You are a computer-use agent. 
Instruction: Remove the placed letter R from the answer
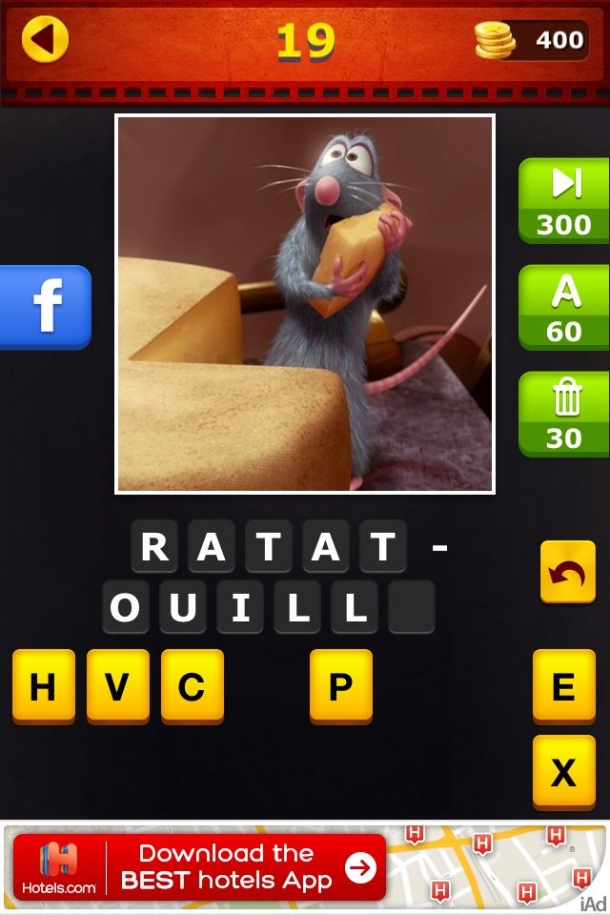click(154, 547)
